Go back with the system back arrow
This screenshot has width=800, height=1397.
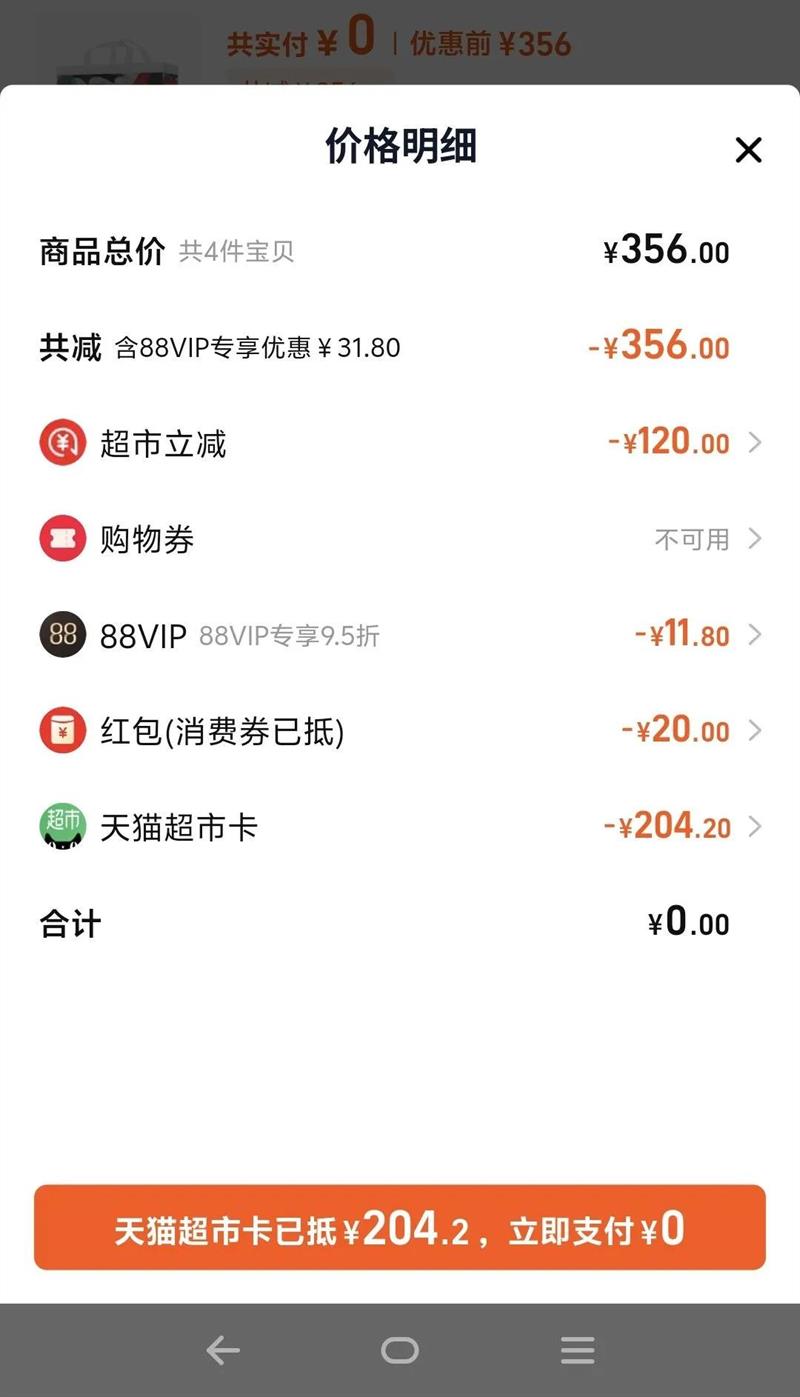pos(222,1350)
